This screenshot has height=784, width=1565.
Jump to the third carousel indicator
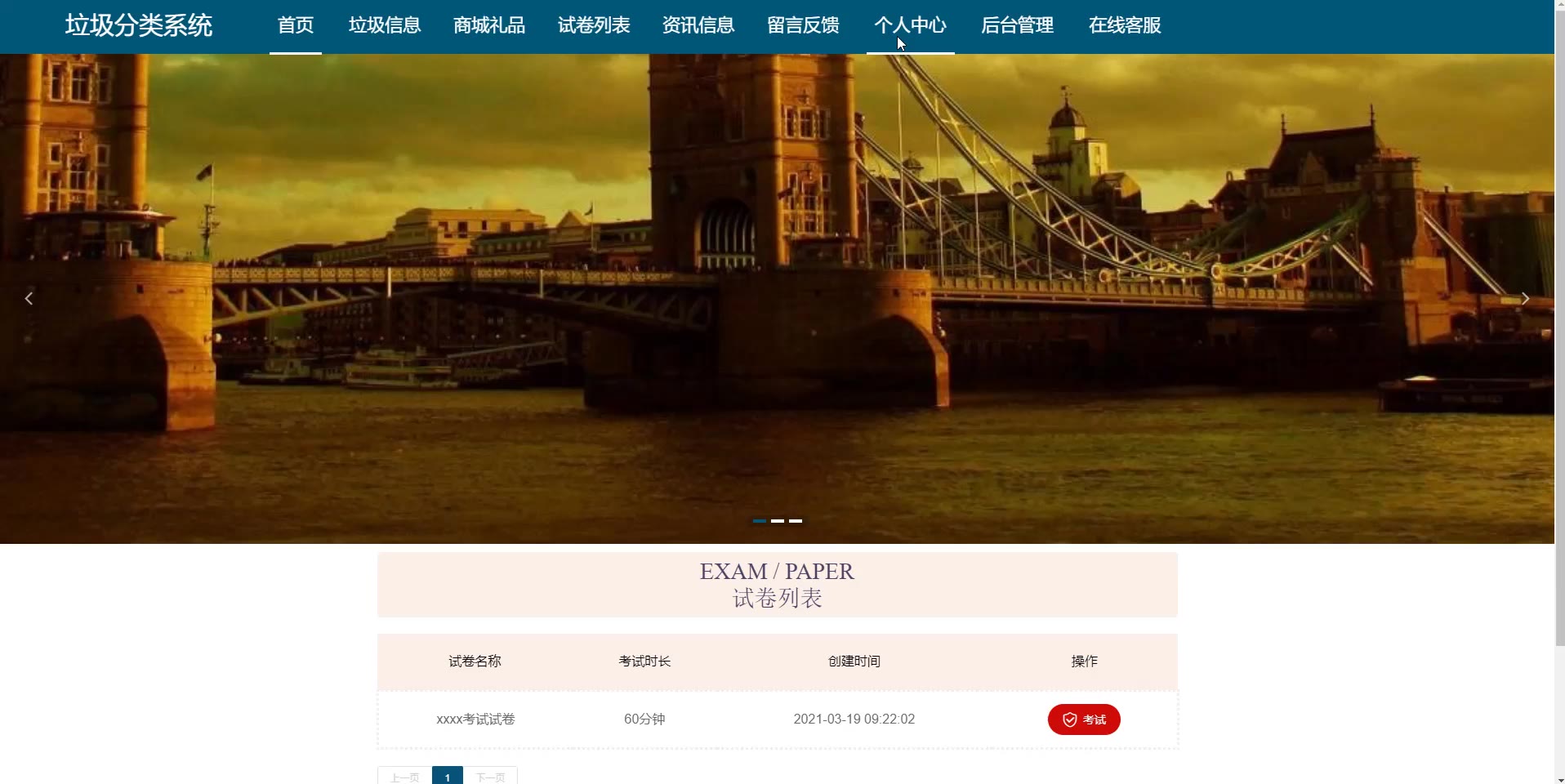coord(796,521)
